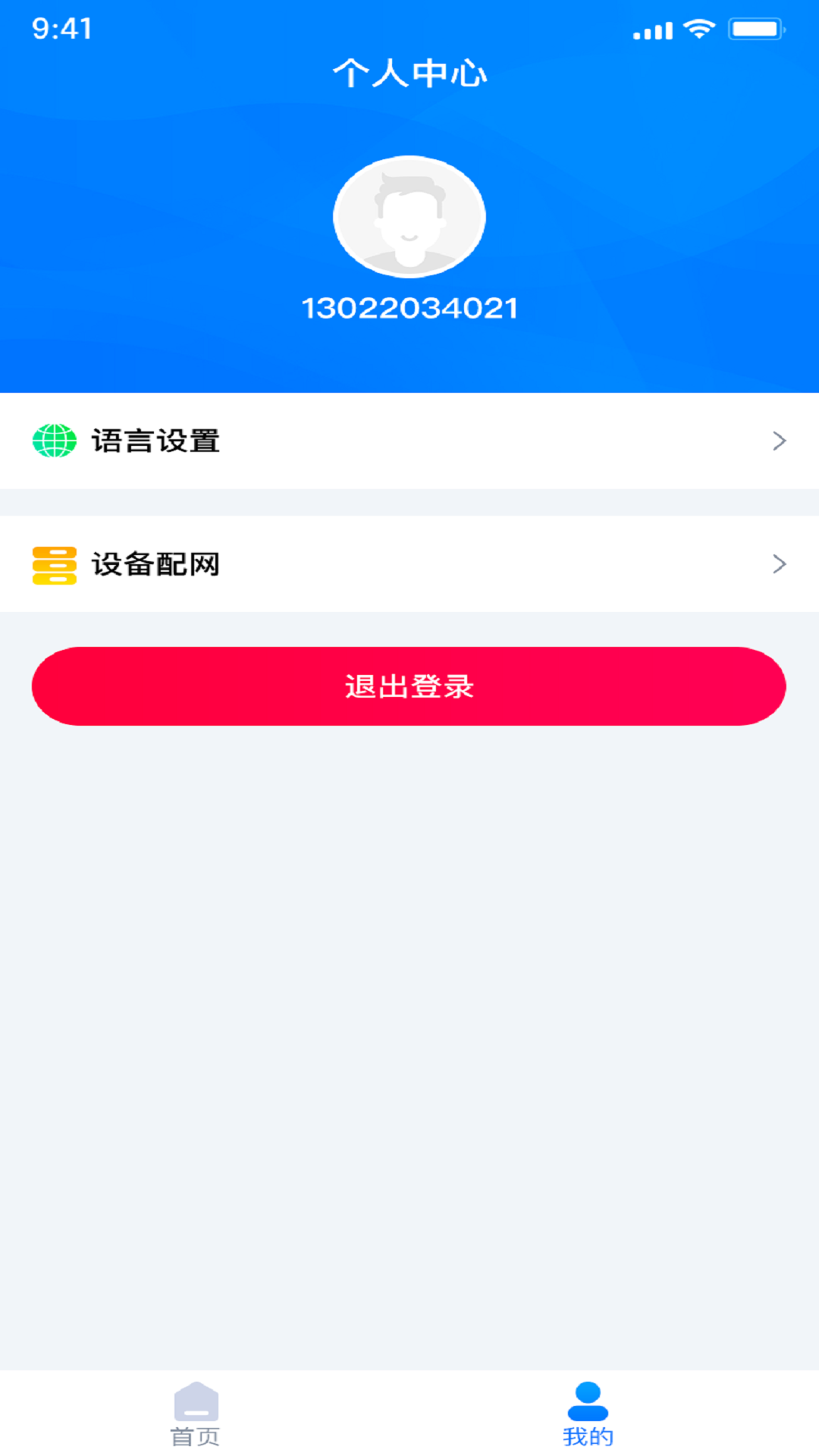The height and width of the screenshot is (1456, 819).
Task: Open 设备配网 device network setup row
Action: (409, 564)
